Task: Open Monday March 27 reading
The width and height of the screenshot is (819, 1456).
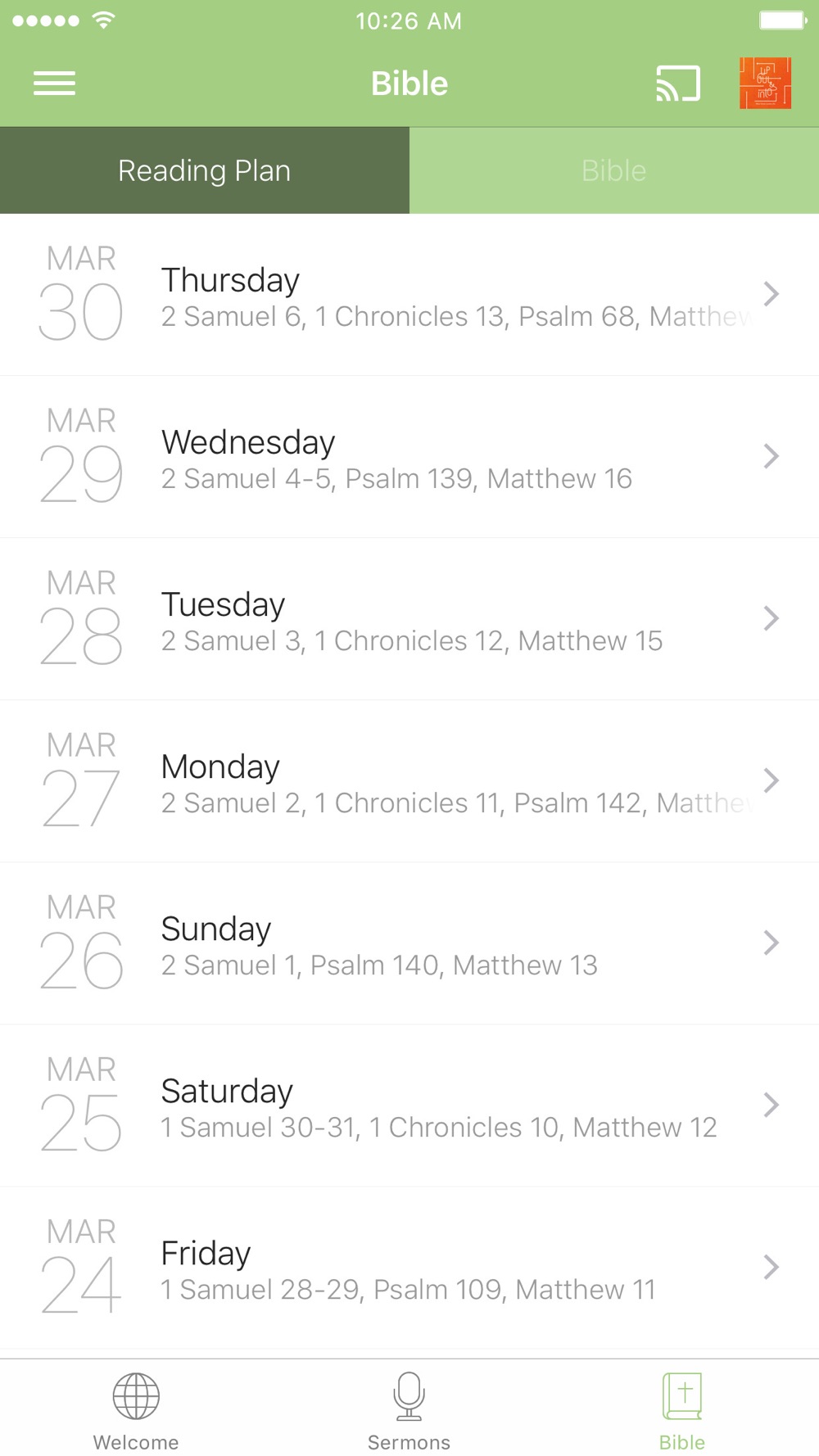Action: pos(409,781)
